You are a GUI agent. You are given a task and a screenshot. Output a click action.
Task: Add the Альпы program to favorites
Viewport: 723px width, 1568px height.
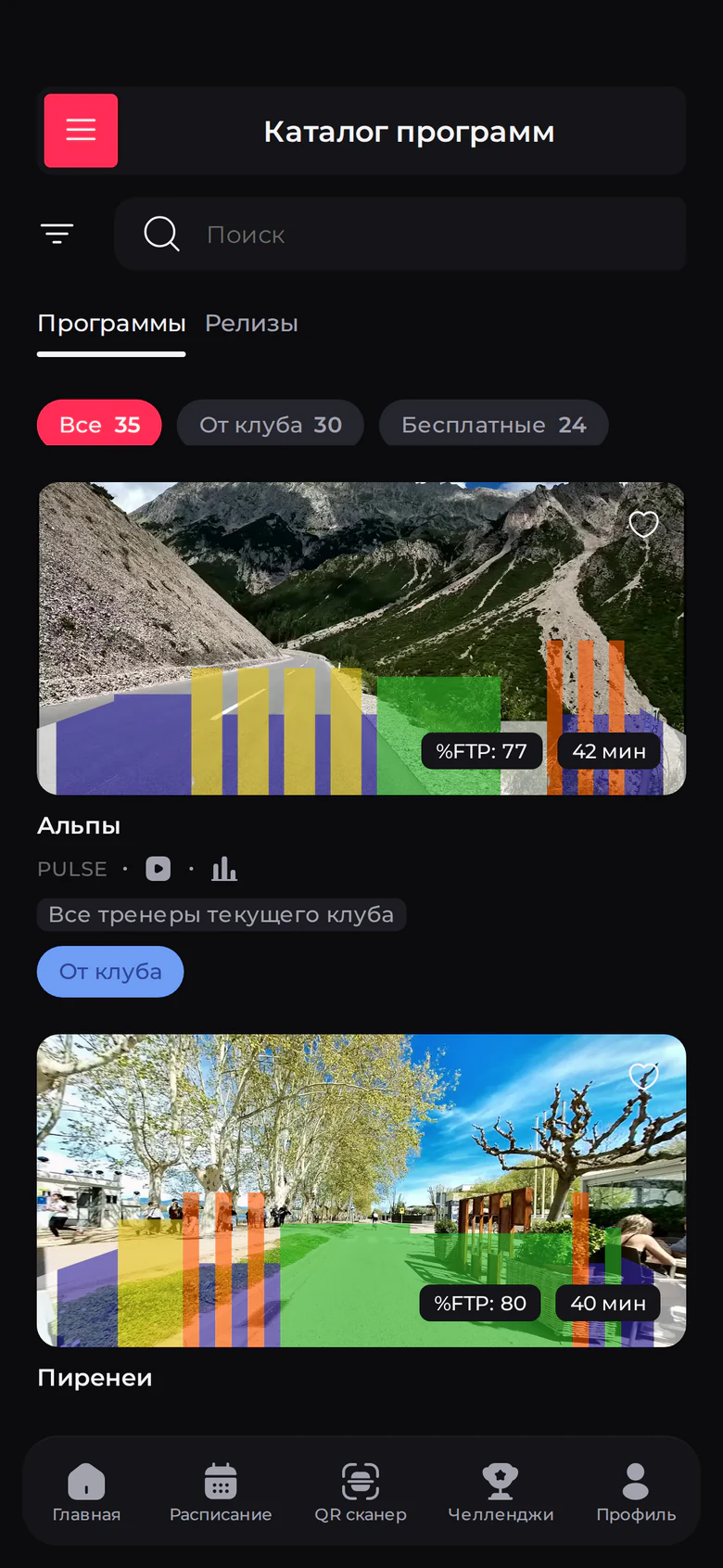[644, 524]
